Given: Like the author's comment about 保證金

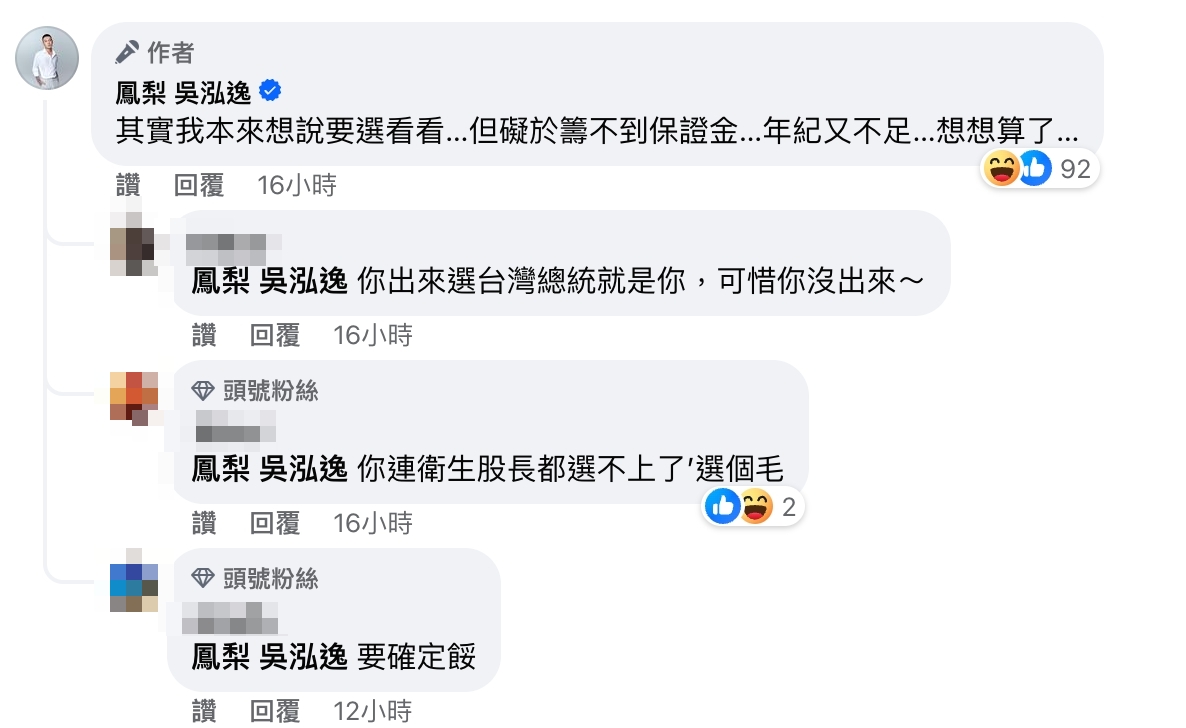Looking at the screenshot, I should [x=128, y=185].
